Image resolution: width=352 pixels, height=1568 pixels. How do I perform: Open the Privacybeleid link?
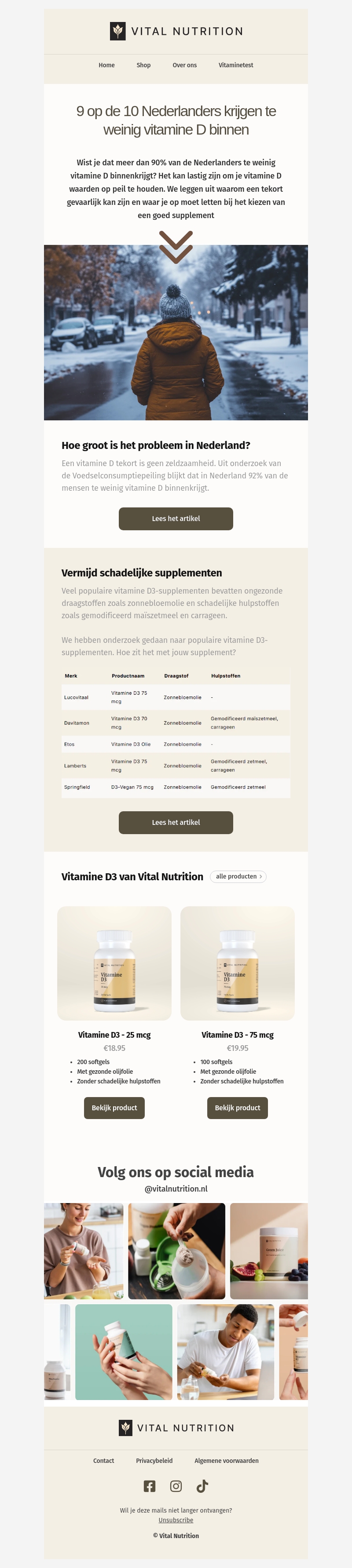(x=154, y=1461)
